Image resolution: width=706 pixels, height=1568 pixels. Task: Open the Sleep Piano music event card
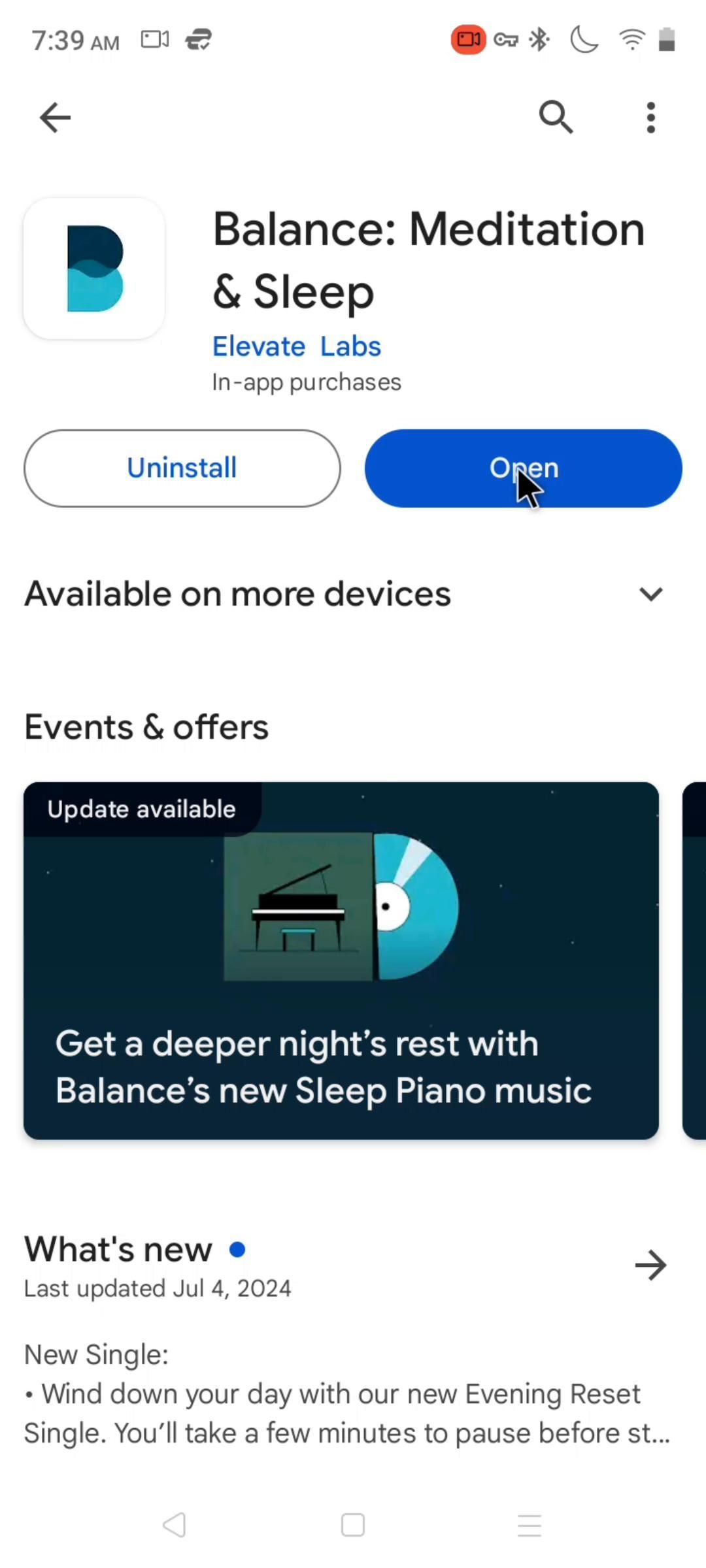pos(341,960)
